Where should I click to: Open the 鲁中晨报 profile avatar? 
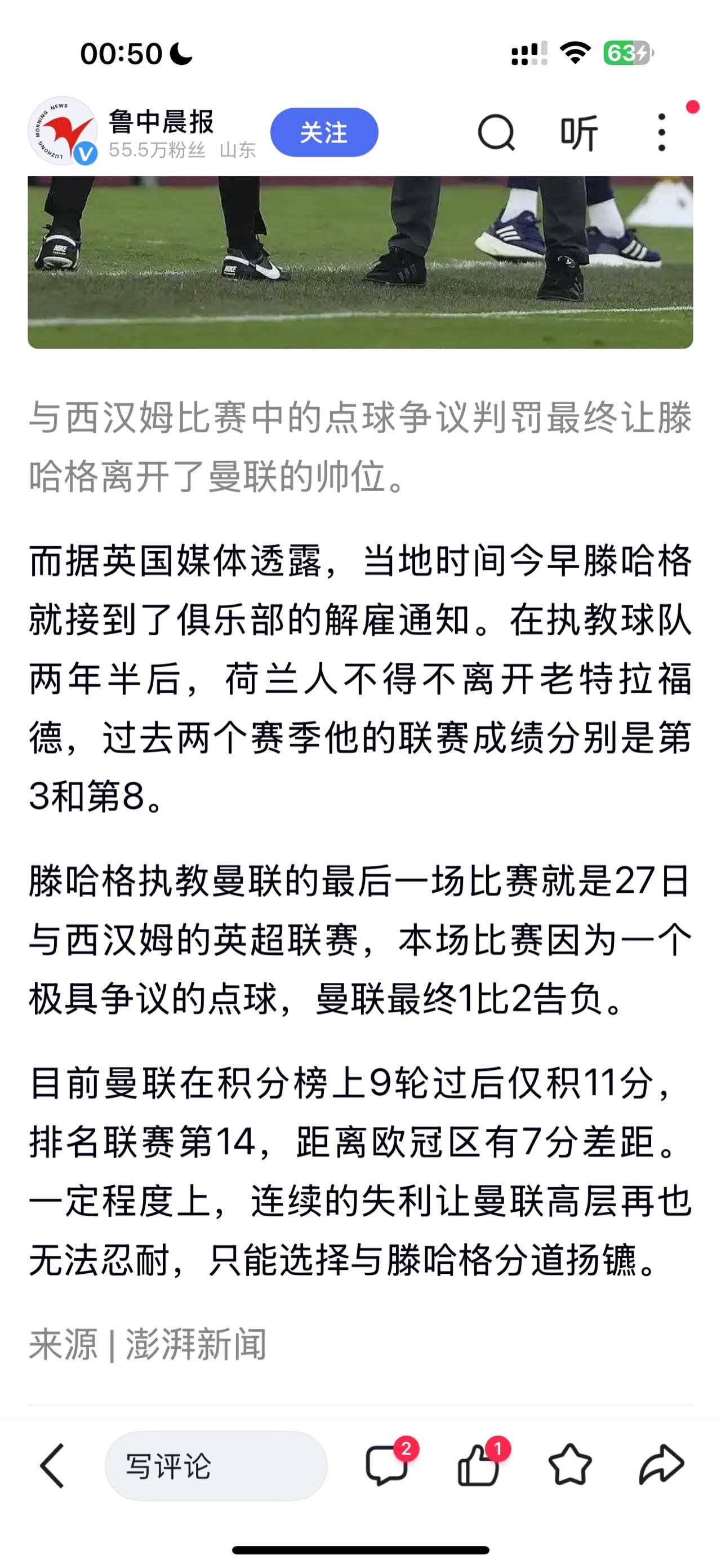[63, 130]
